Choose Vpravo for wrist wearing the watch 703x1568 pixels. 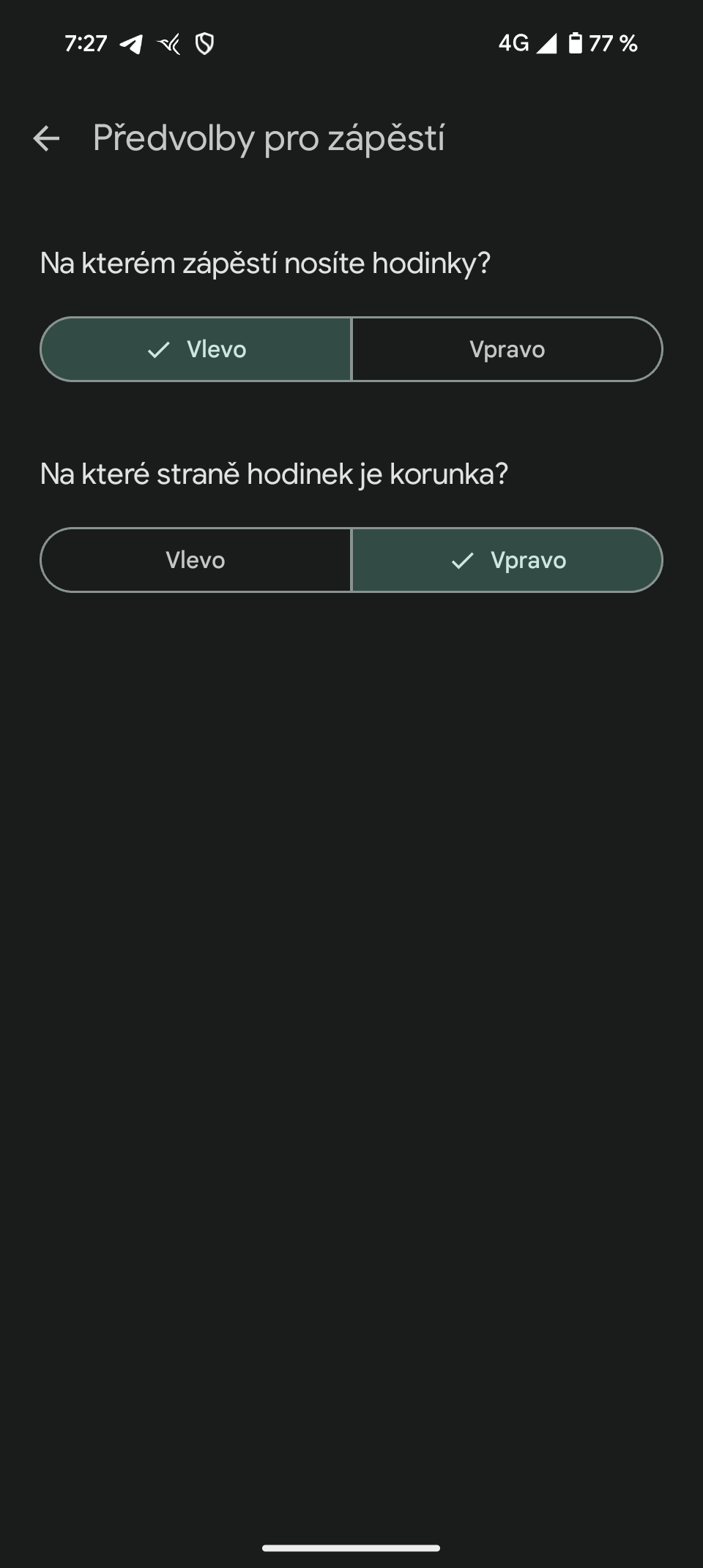pyautogui.click(x=507, y=349)
